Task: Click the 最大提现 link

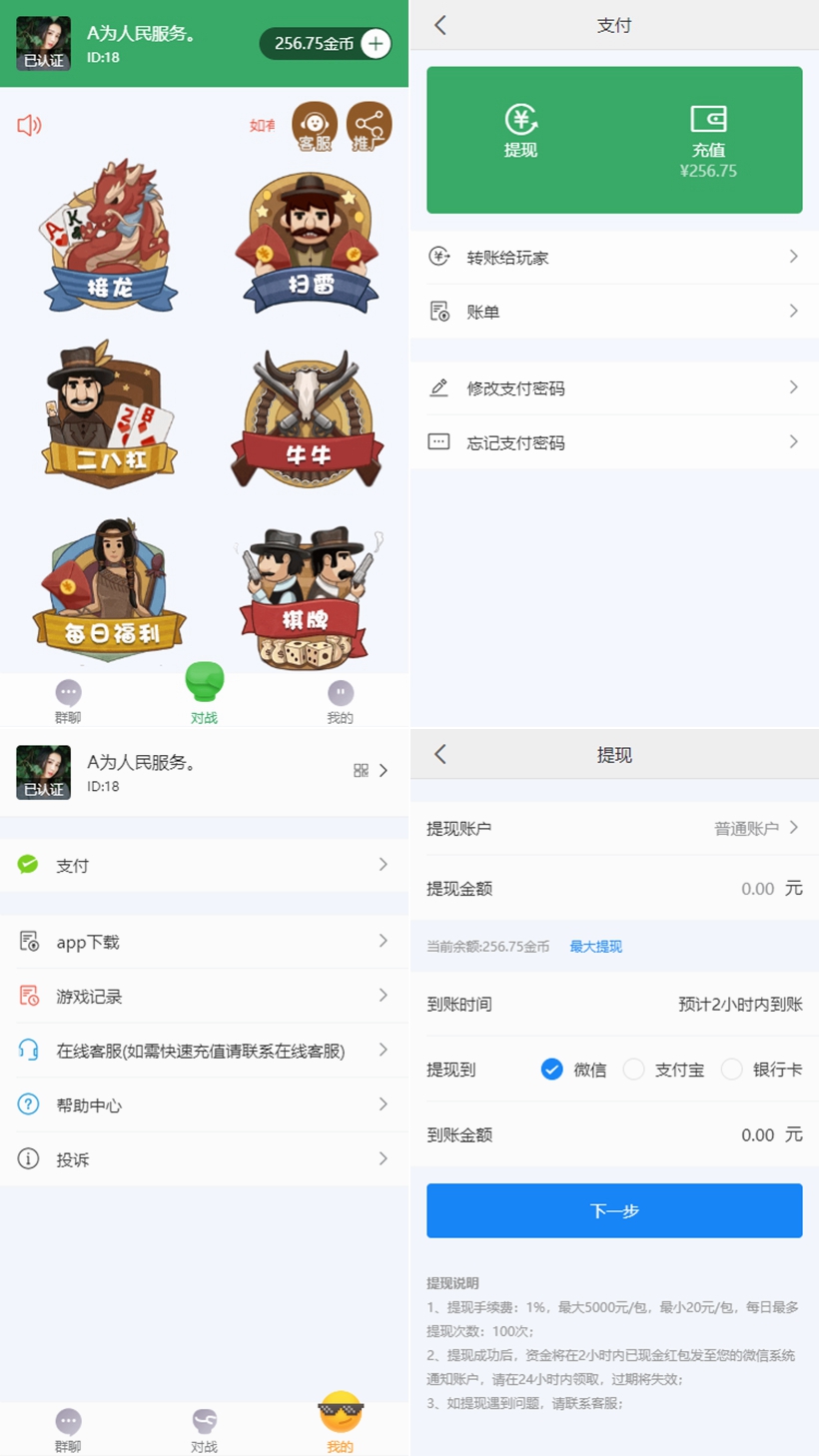Action: [595, 946]
